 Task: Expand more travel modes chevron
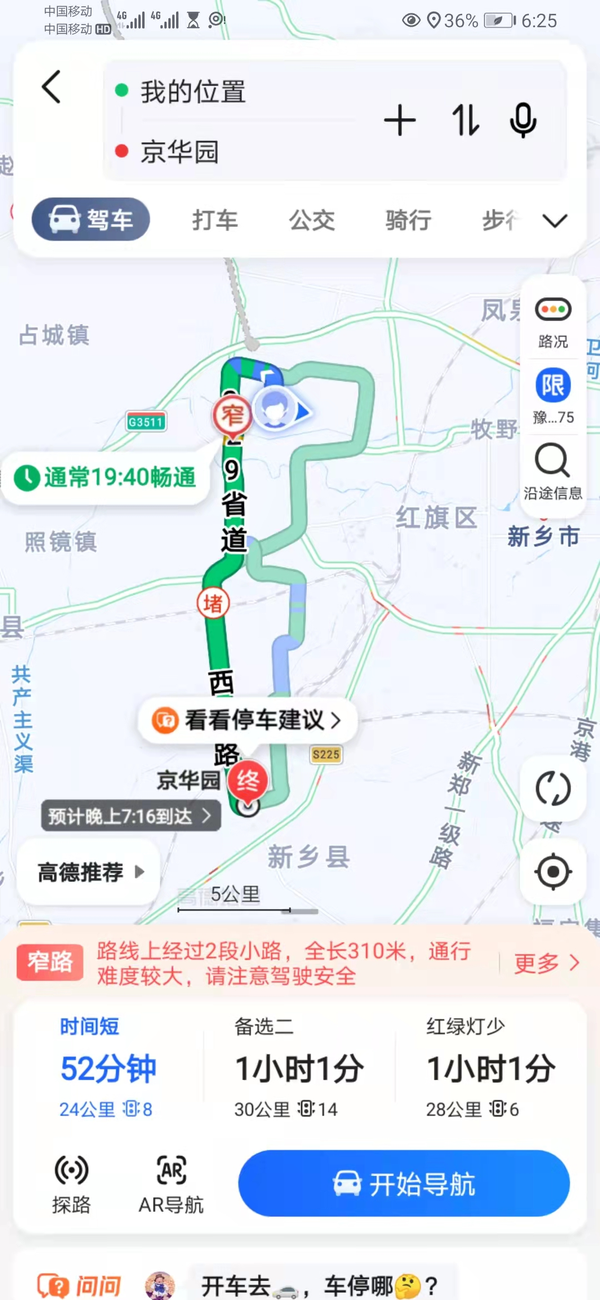tap(555, 221)
